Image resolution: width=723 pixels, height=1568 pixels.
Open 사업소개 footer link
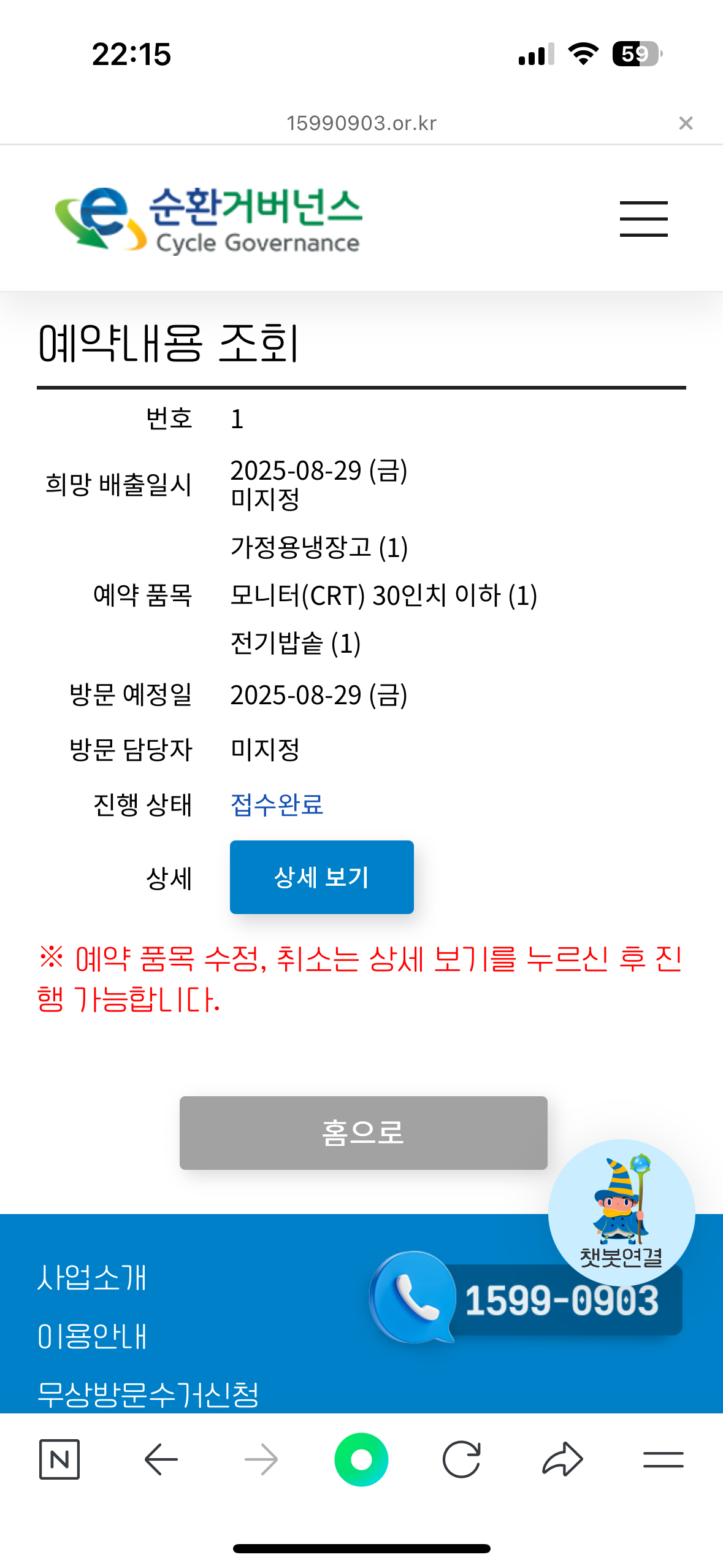coord(92,1278)
